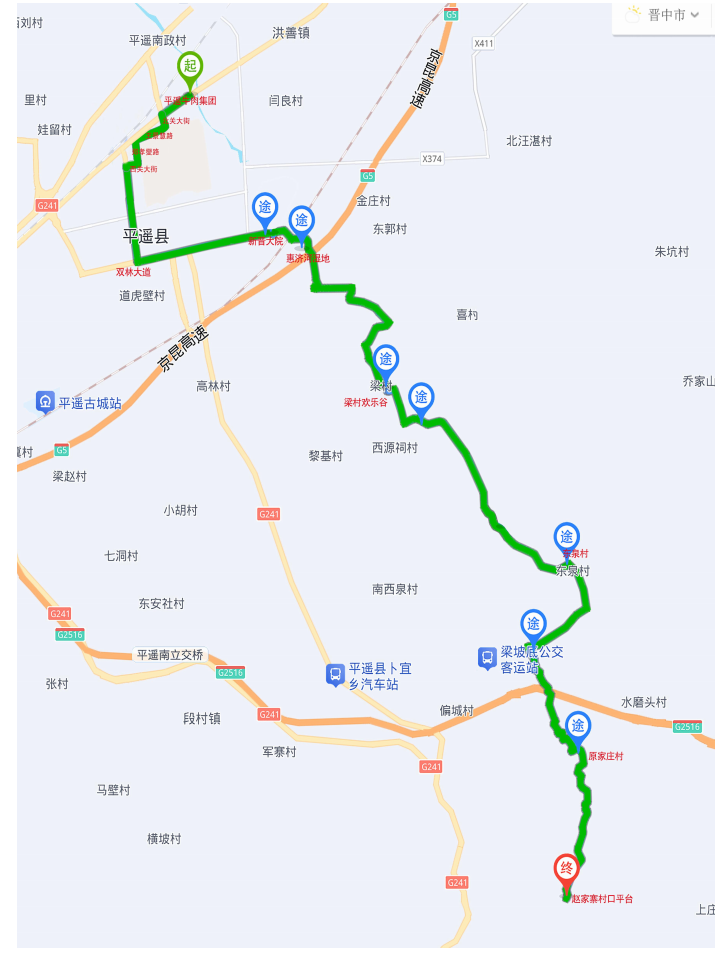726x963 pixels.
Task: Open the 梁坡底公交客运站 bus station icon
Action: pos(487,658)
